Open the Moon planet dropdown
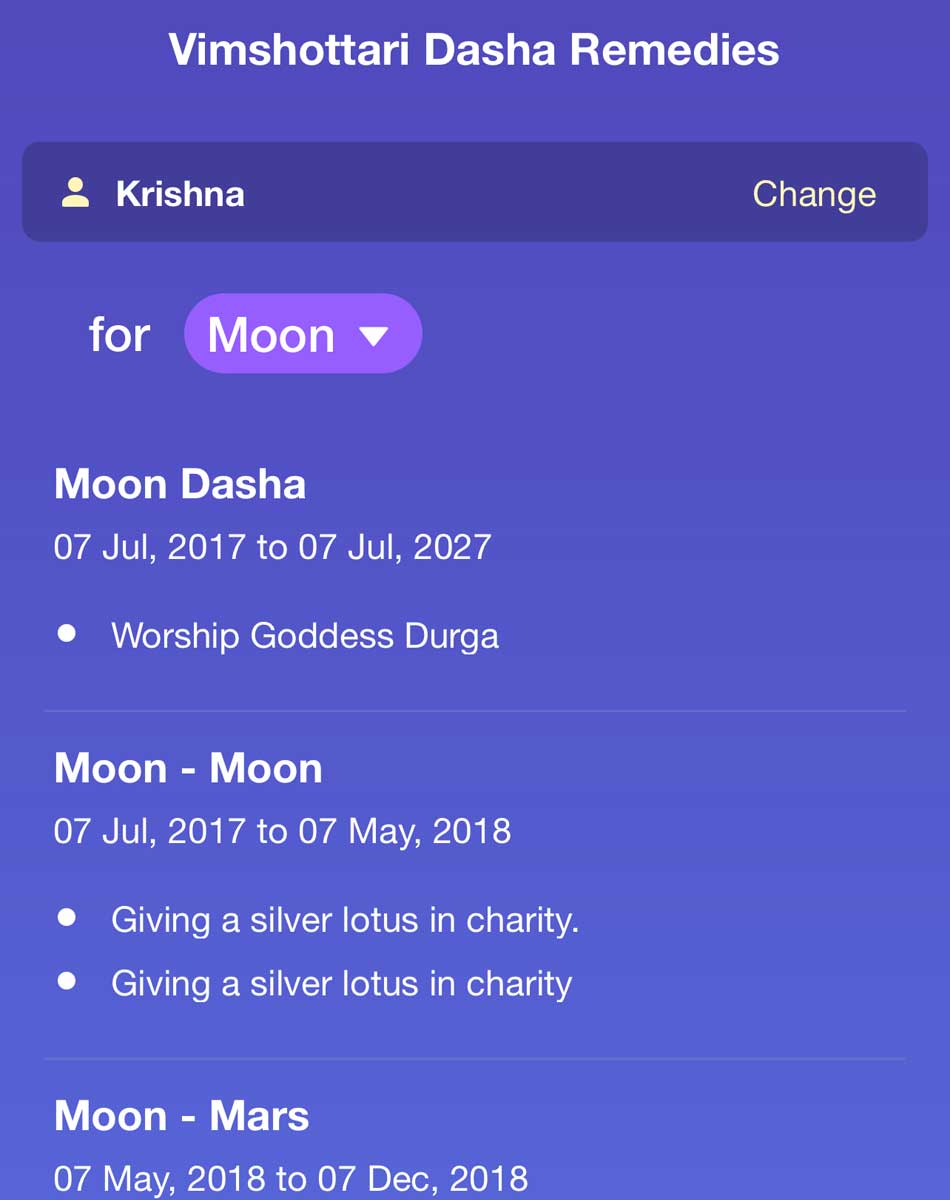950x1200 pixels. pos(303,334)
